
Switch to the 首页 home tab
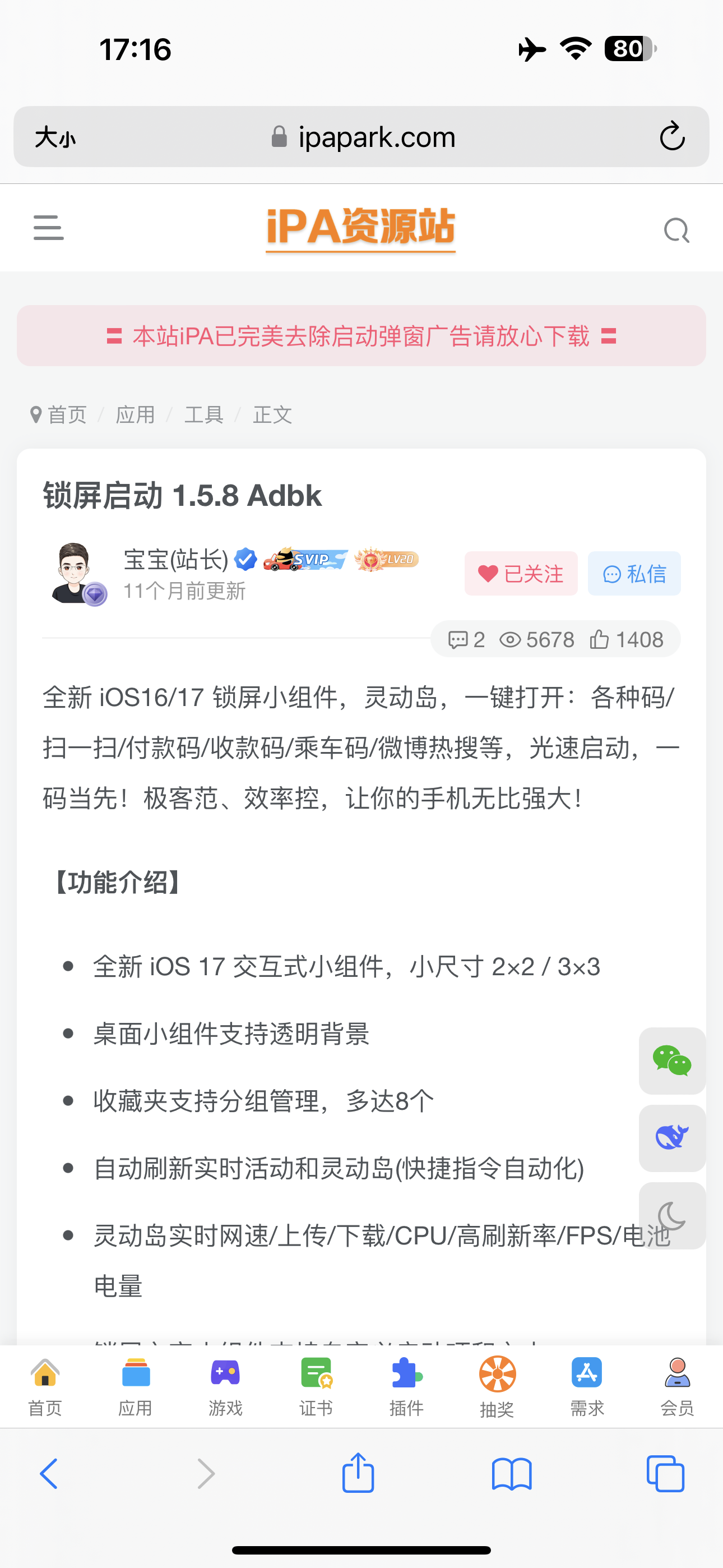click(x=44, y=1375)
